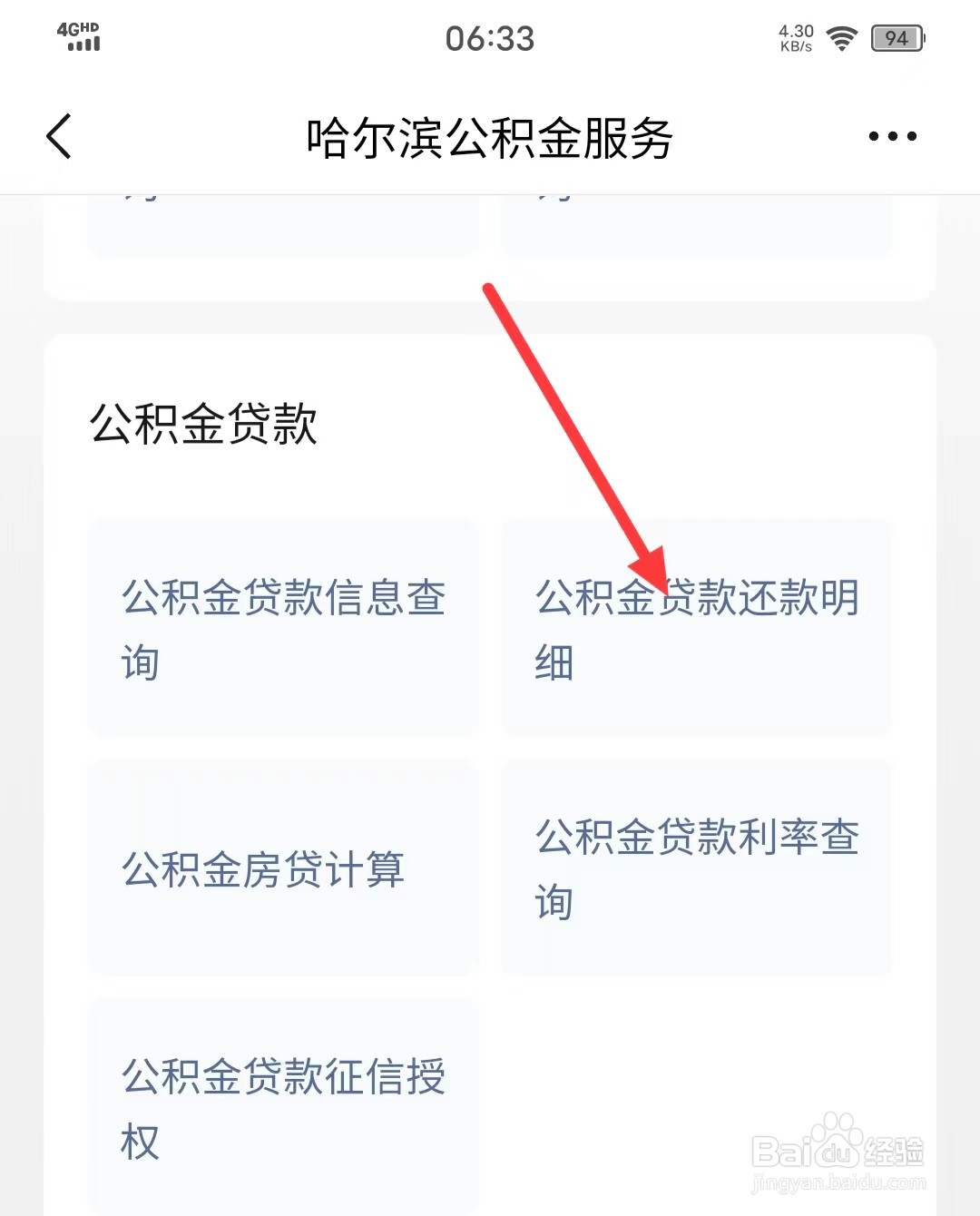Image resolution: width=980 pixels, height=1216 pixels.
Task: Tap the 哈尔滨公积金服务 title bar
Action: coord(490,136)
